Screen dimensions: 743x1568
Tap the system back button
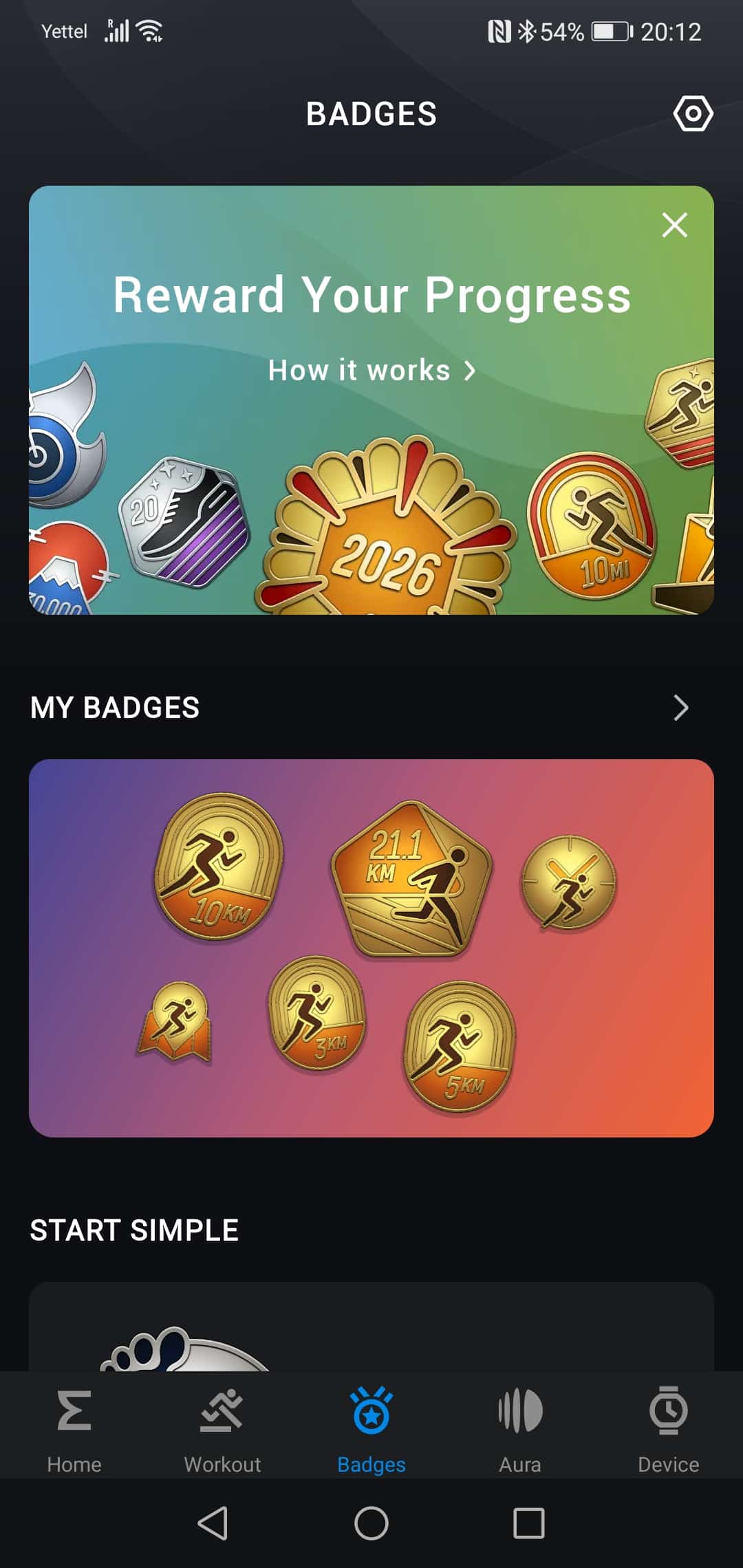[x=213, y=1523]
